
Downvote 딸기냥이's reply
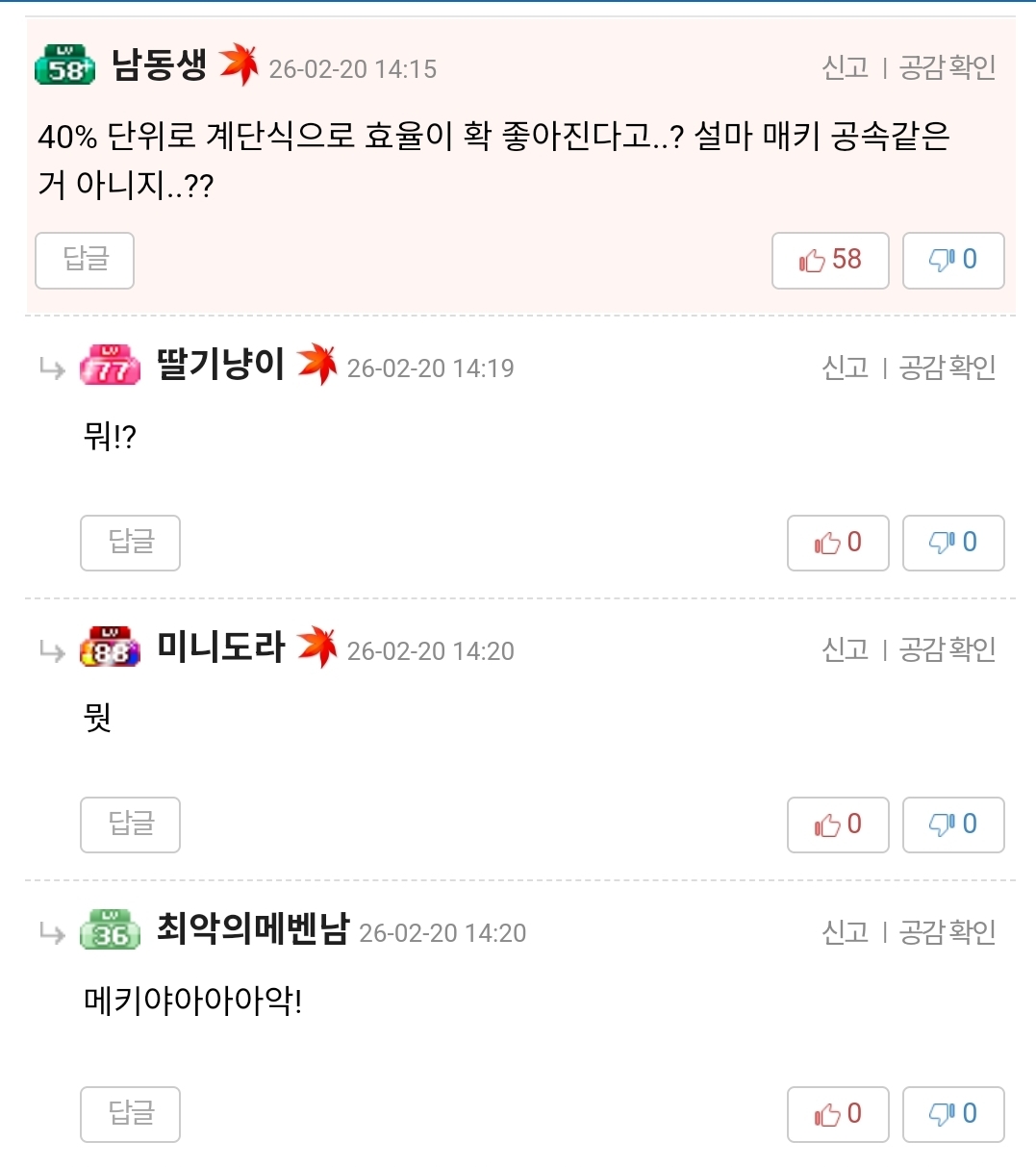click(953, 543)
